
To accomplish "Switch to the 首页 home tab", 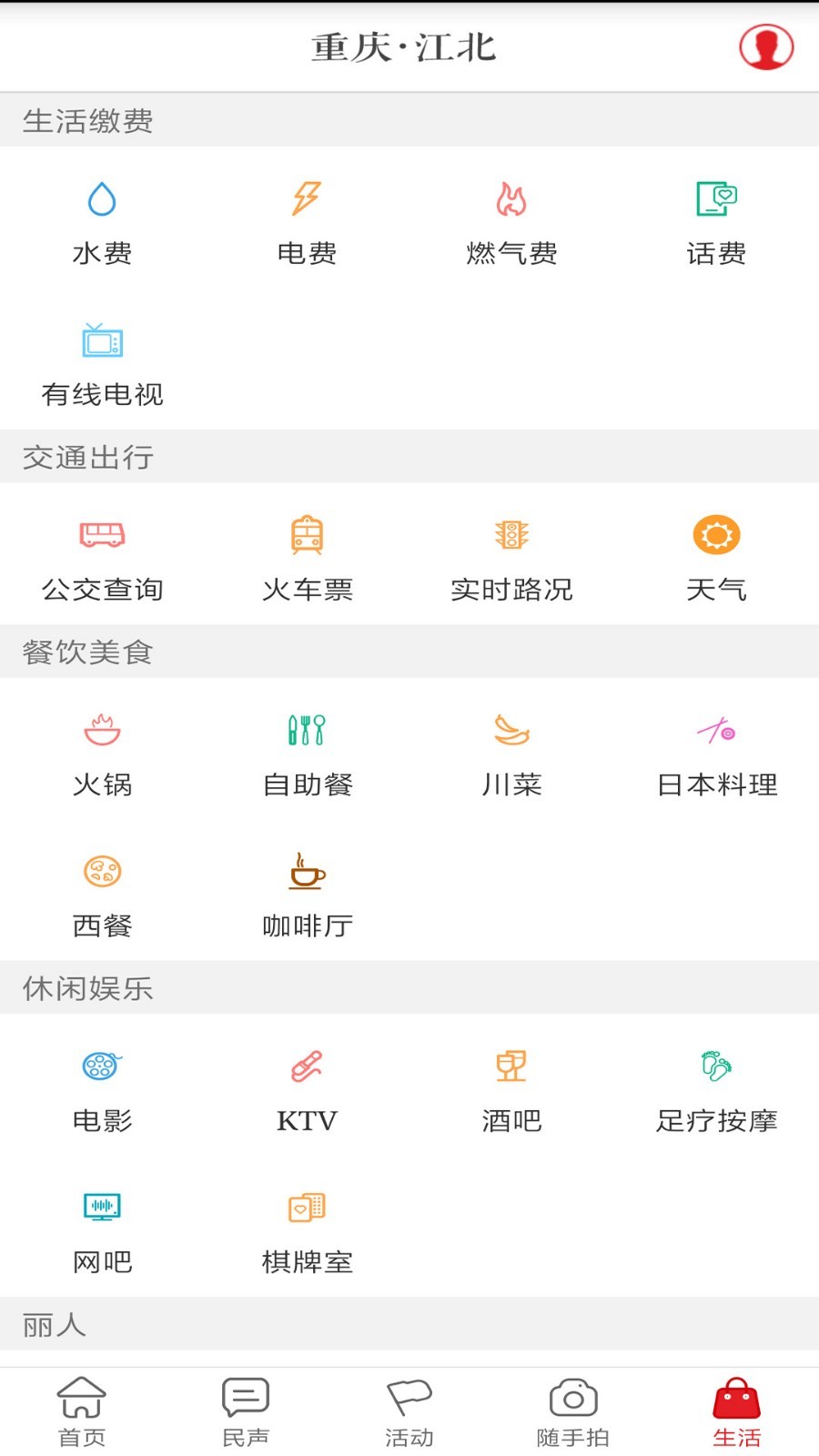I will (82, 1406).
